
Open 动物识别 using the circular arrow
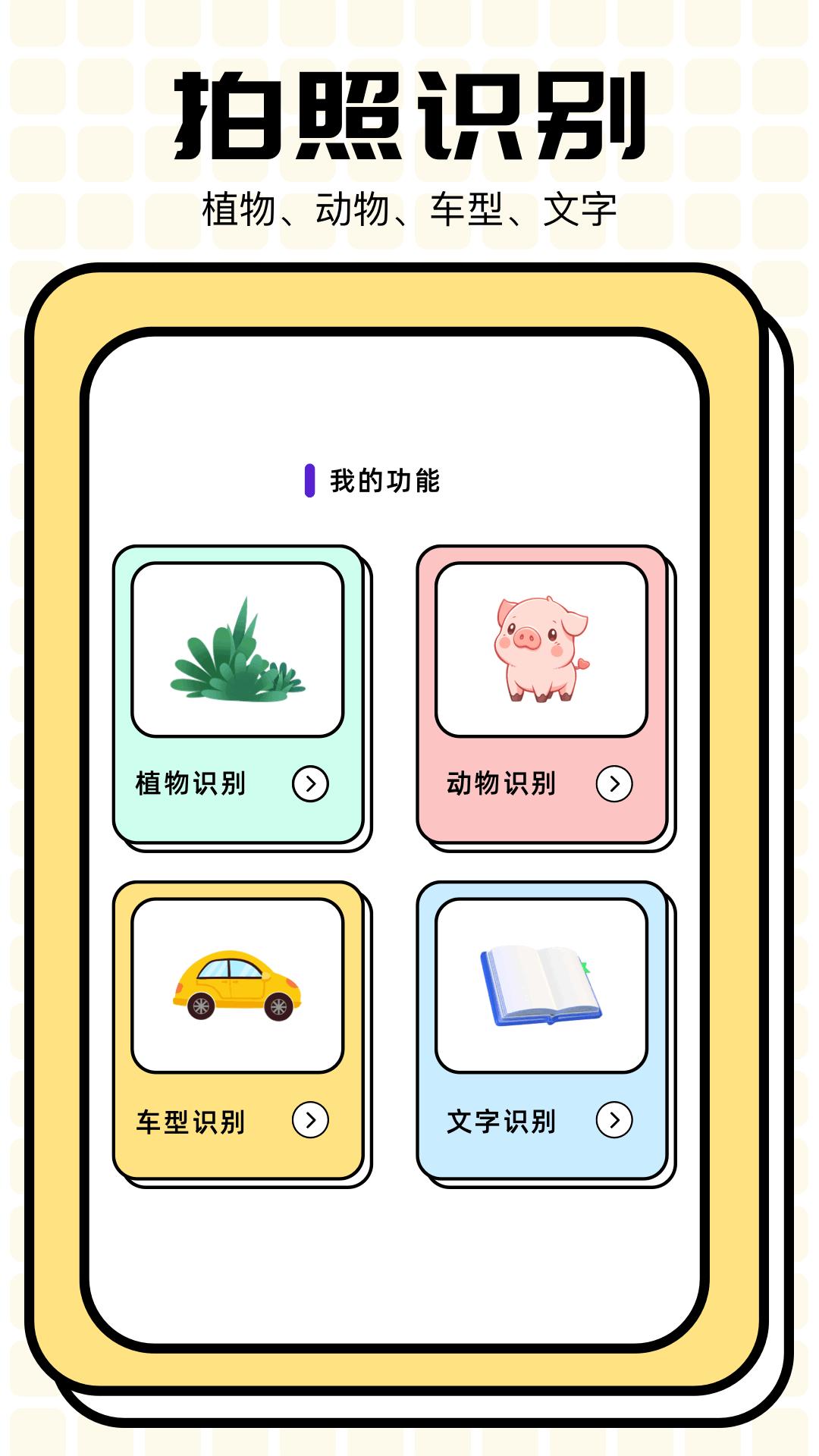tap(617, 785)
